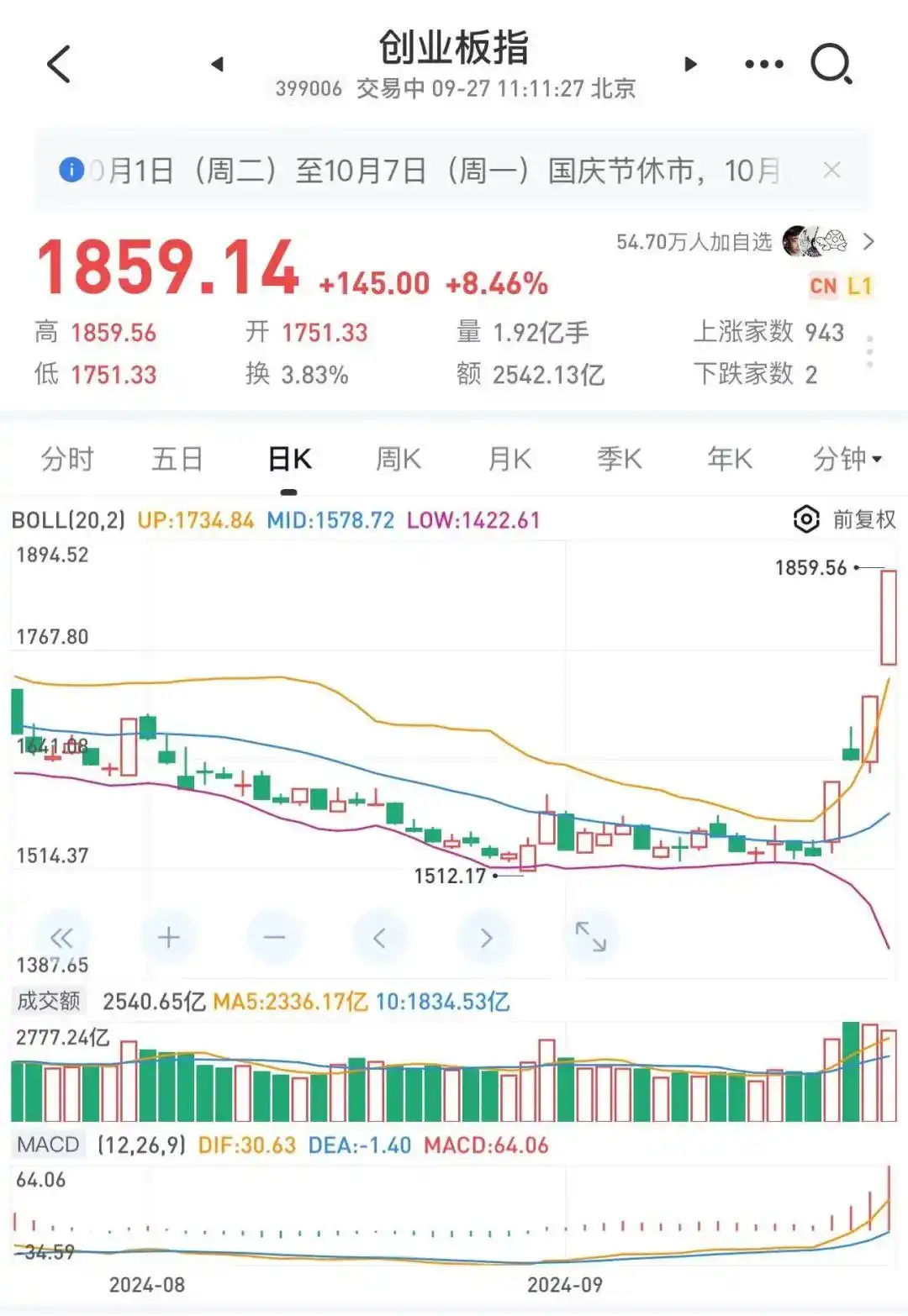
Task: Tap the back arrow to exit quote page
Action: click(59, 65)
